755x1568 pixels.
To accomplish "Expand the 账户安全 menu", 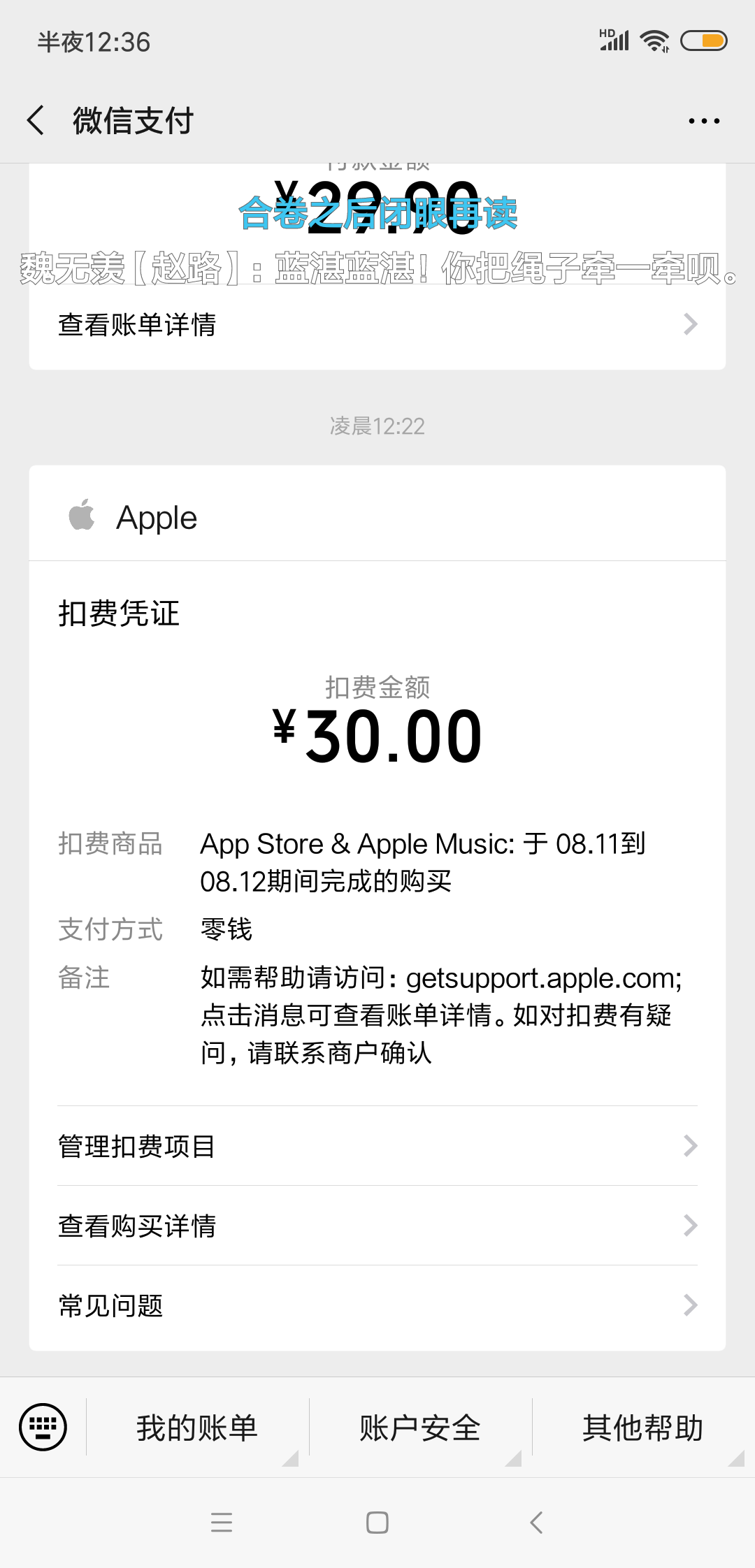I will coord(420,1427).
